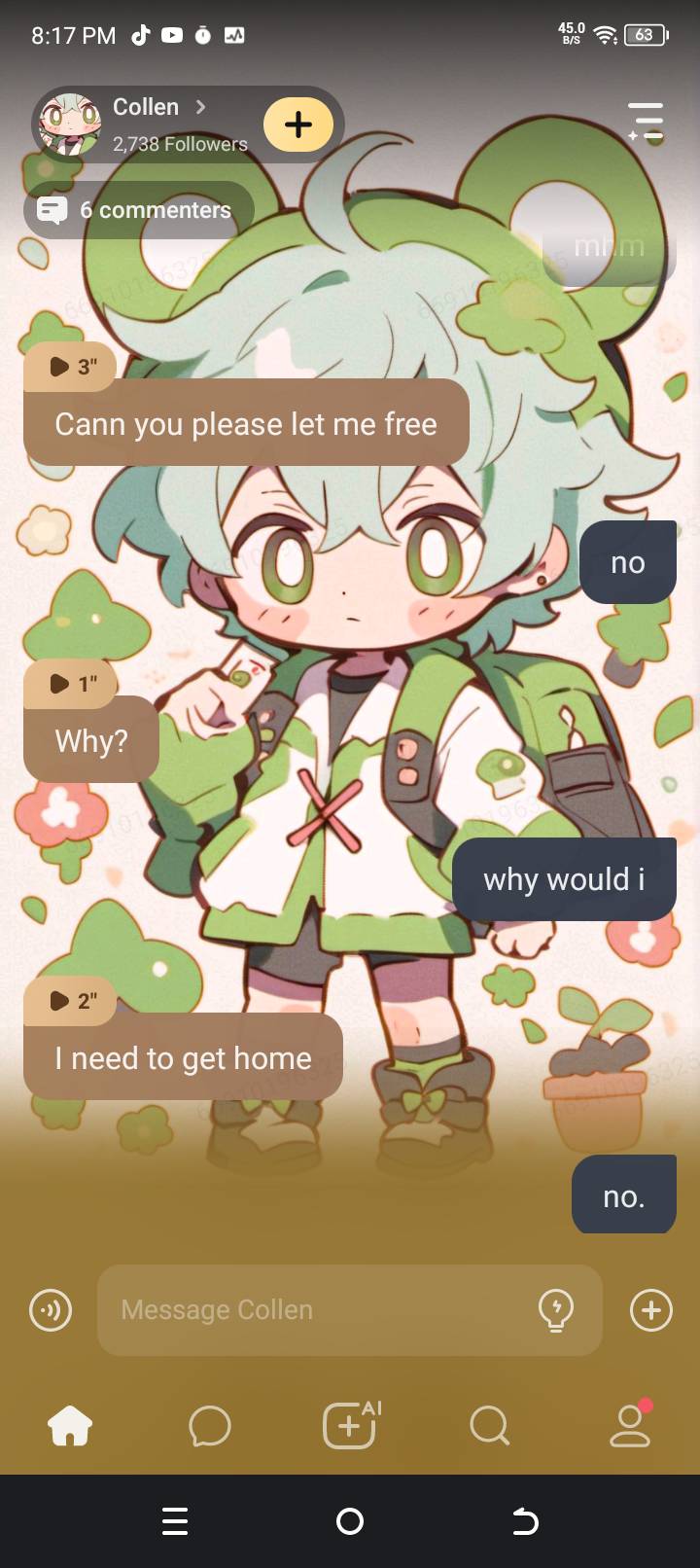Open the plus attachment menu
The width and height of the screenshot is (700, 1568).
click(650, 1310)
